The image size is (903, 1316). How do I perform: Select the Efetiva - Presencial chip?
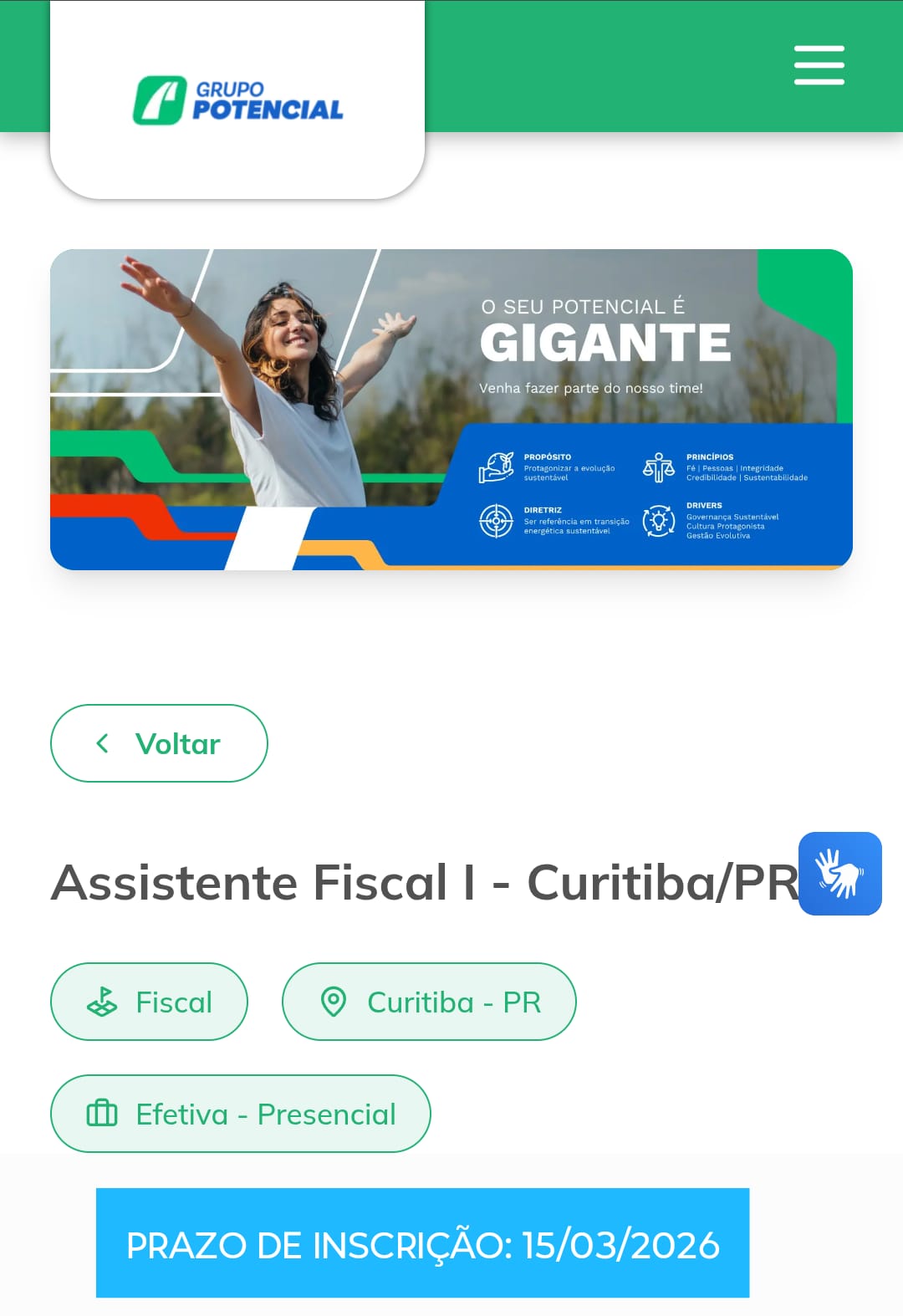241,1114
